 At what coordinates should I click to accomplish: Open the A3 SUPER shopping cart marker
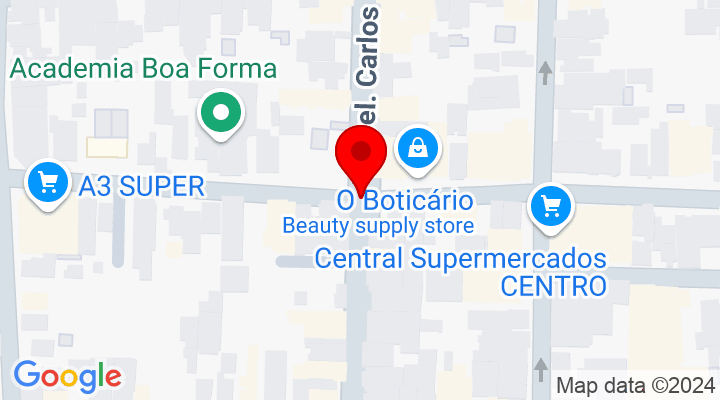tap(47, 183)
